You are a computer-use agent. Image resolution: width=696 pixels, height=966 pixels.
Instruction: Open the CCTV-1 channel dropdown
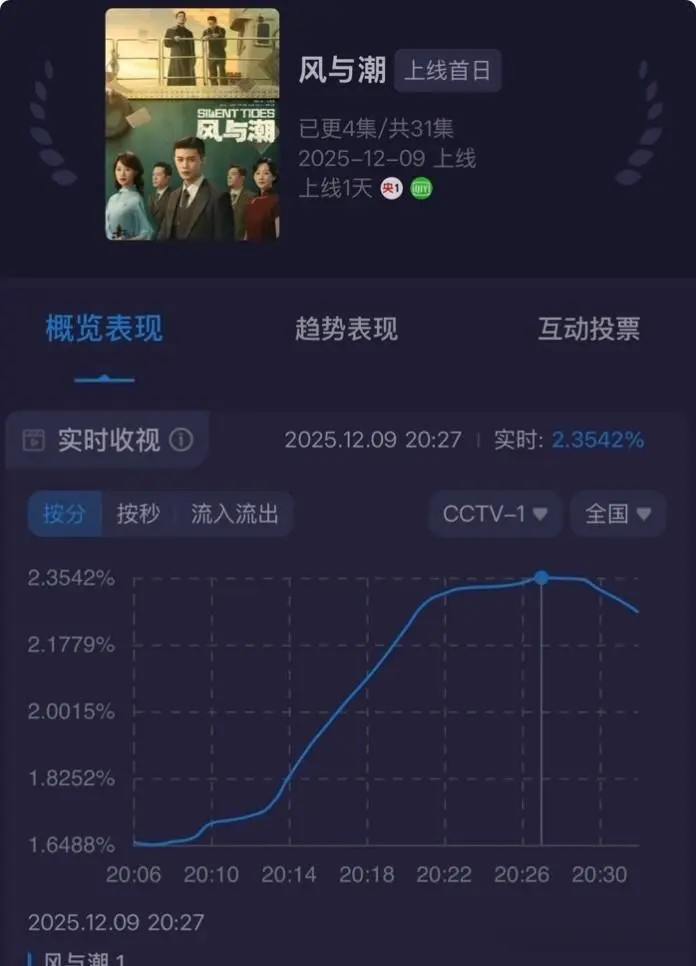(x=495, y=514)
